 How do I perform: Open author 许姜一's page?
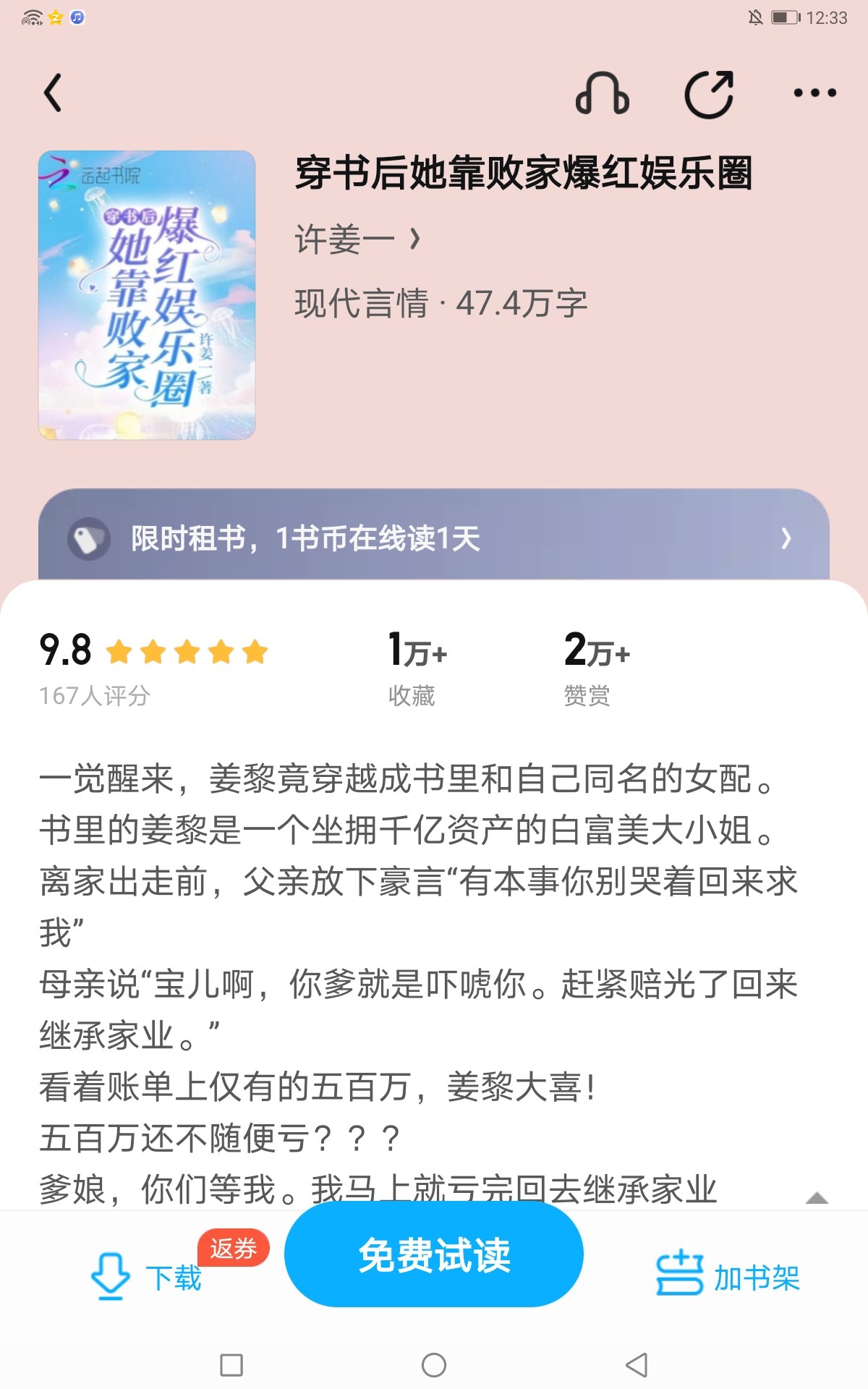357,239
